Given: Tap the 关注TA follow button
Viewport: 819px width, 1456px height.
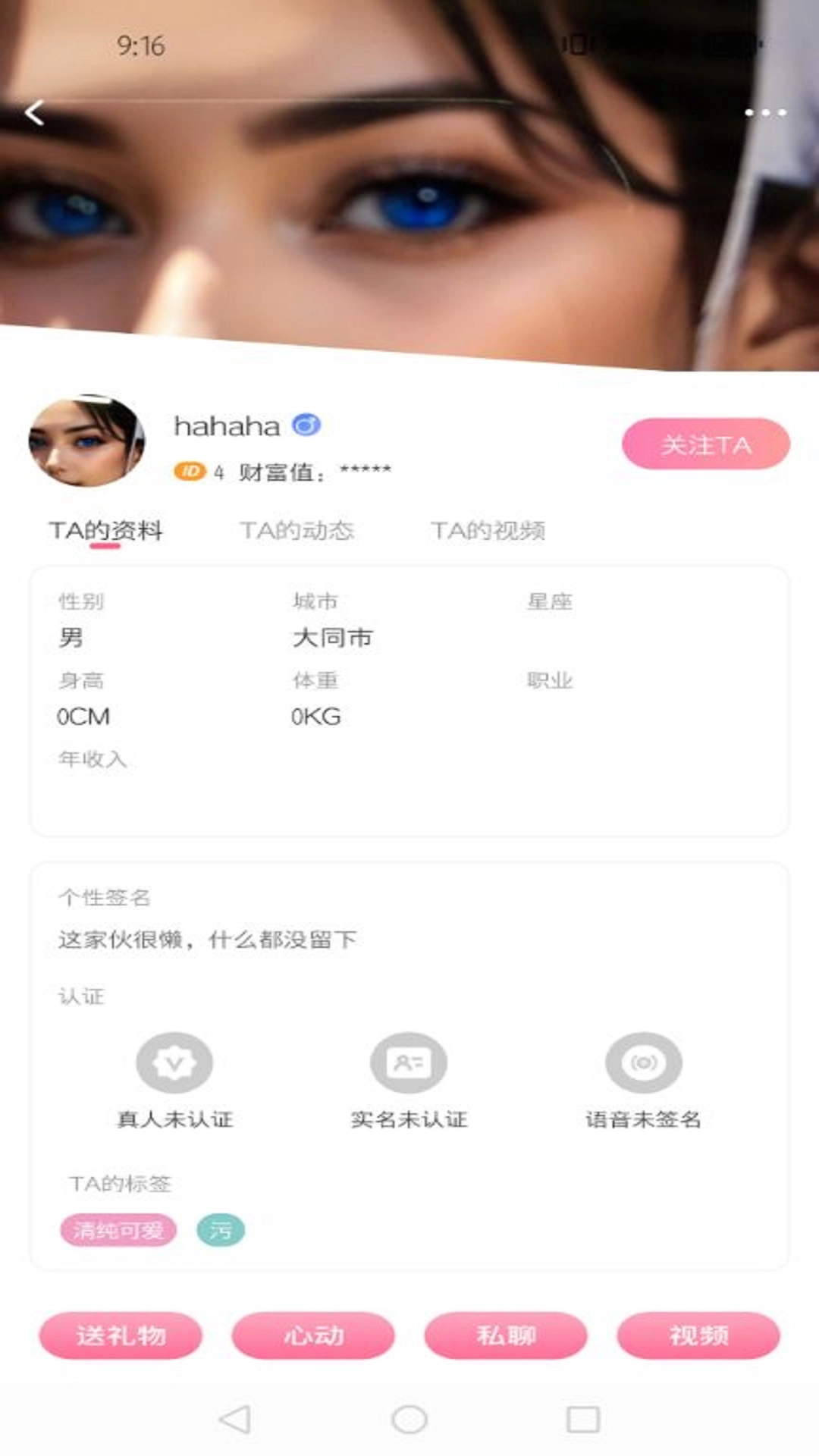Looking at the screenshot, I should point(705,444).
